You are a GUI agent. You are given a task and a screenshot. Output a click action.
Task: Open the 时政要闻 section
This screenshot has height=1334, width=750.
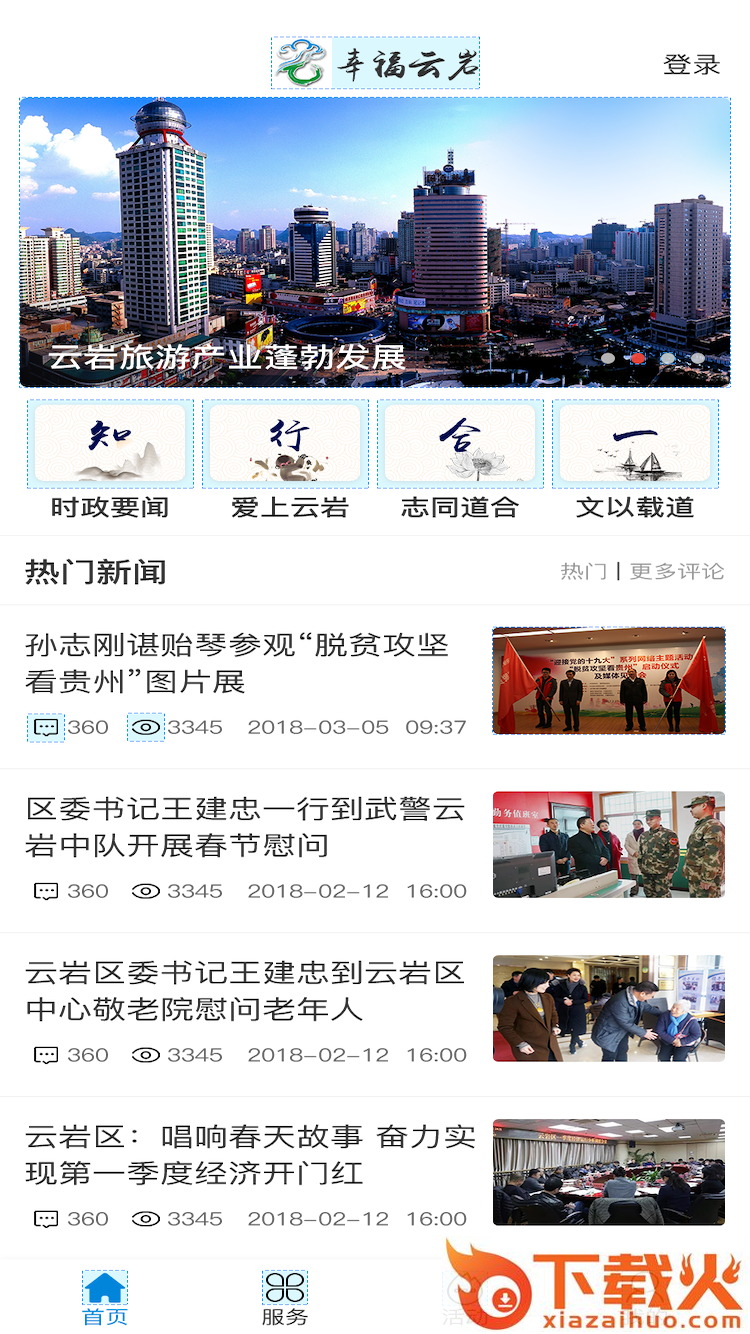pyautogui.click(x=110, y=459)
